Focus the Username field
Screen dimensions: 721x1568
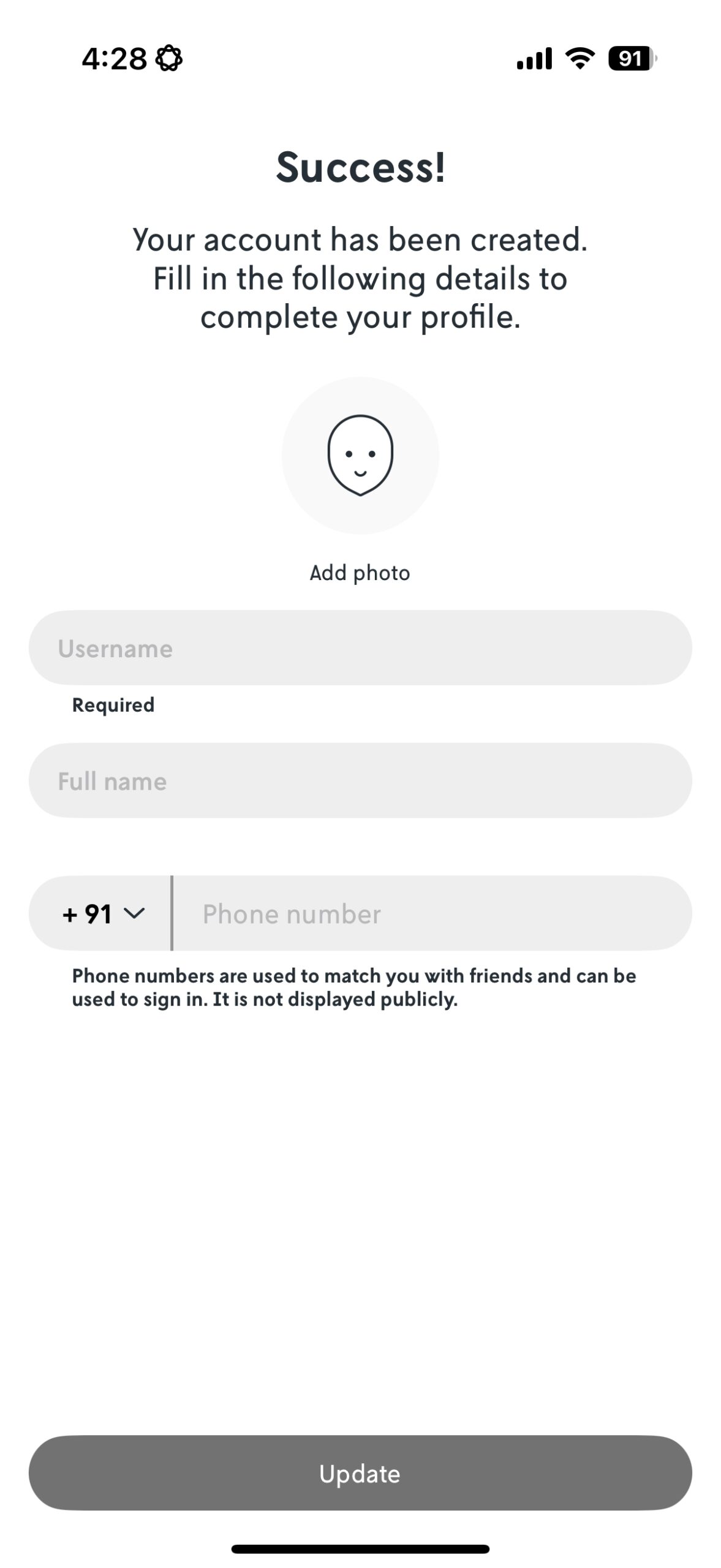[360, 647]
